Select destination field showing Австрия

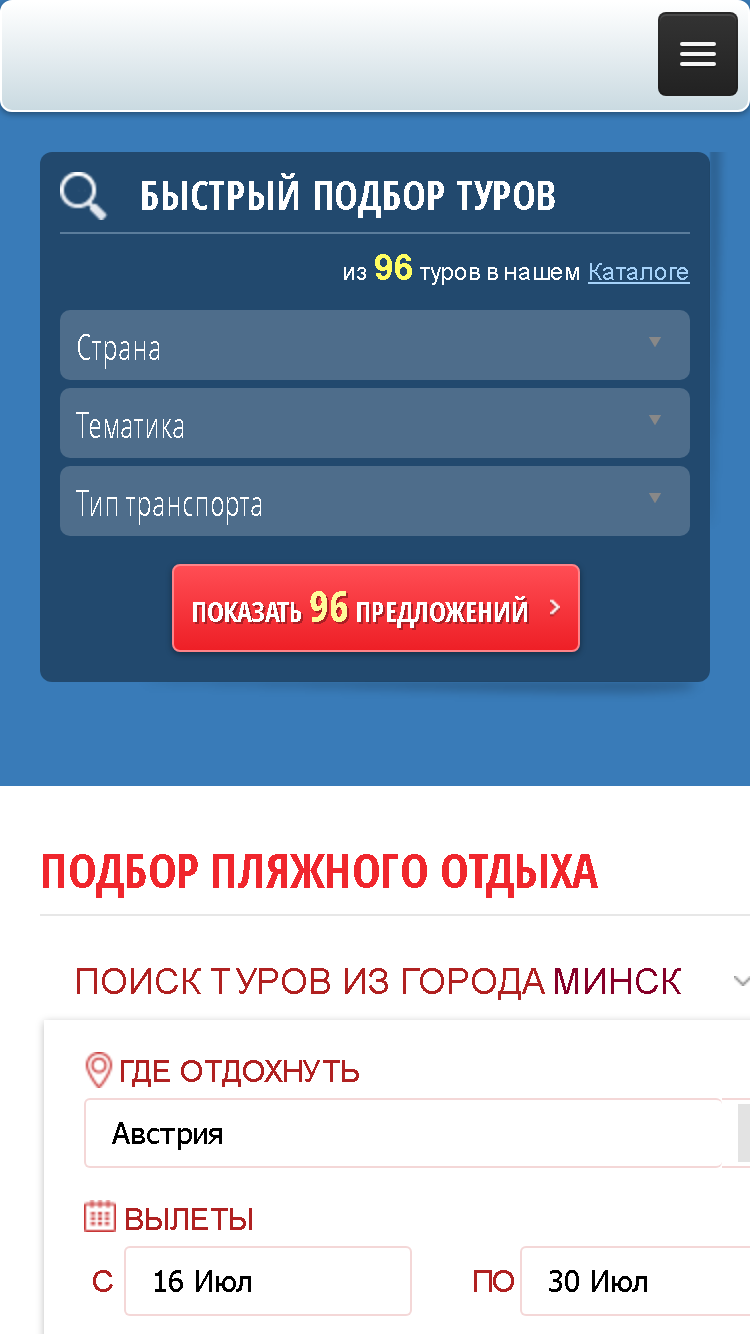coord(402,1133)
